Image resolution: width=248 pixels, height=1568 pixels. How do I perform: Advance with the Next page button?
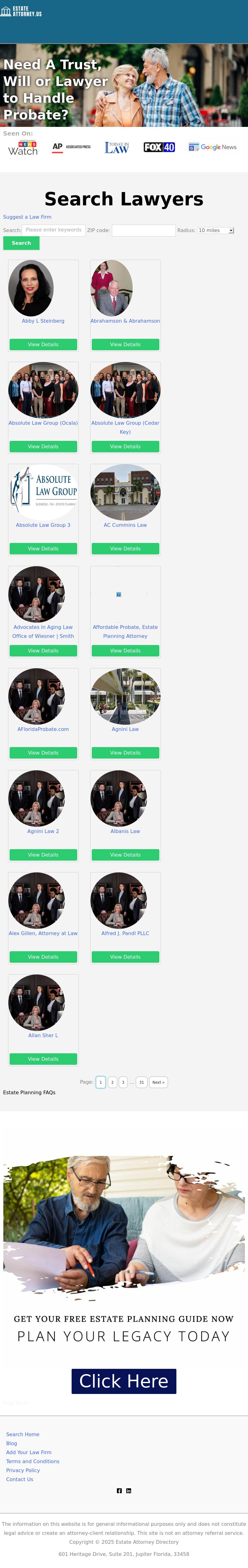(158, 1082)
